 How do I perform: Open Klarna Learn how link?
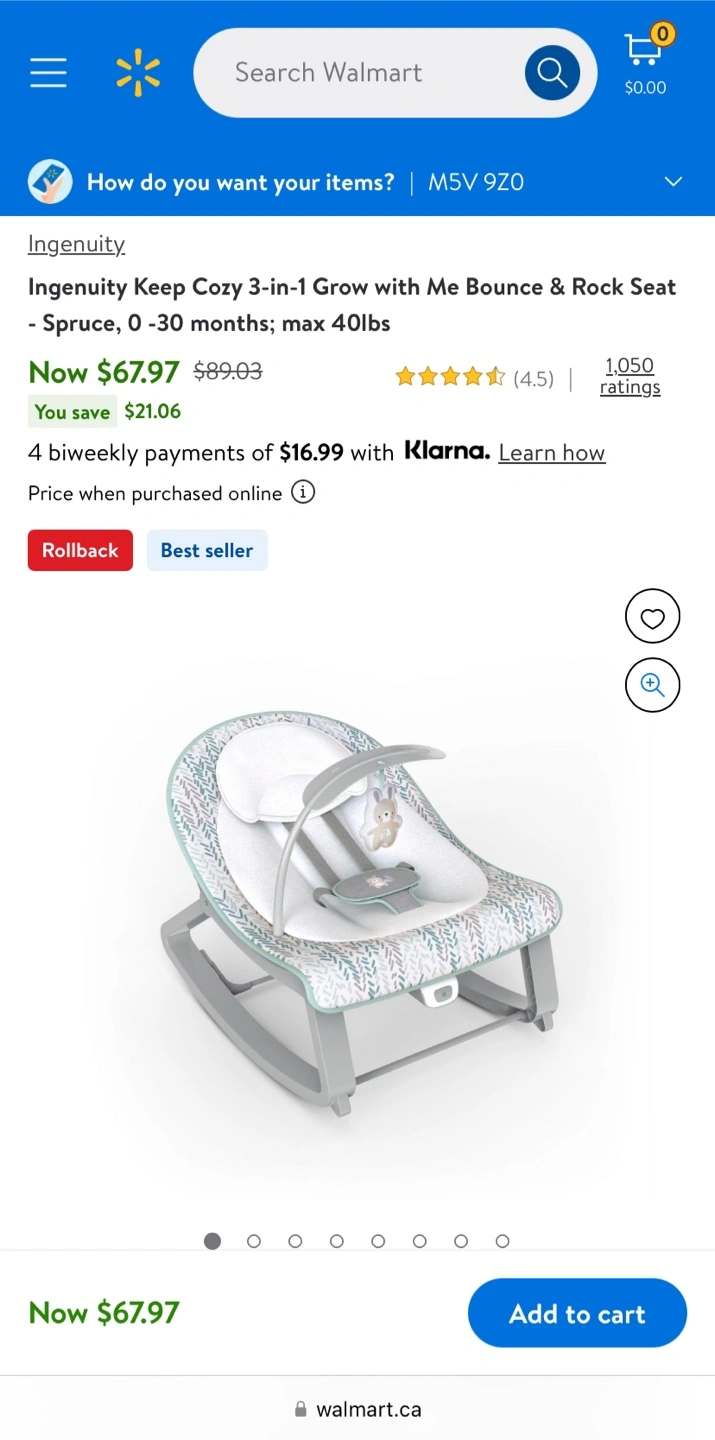coord(552,453)
